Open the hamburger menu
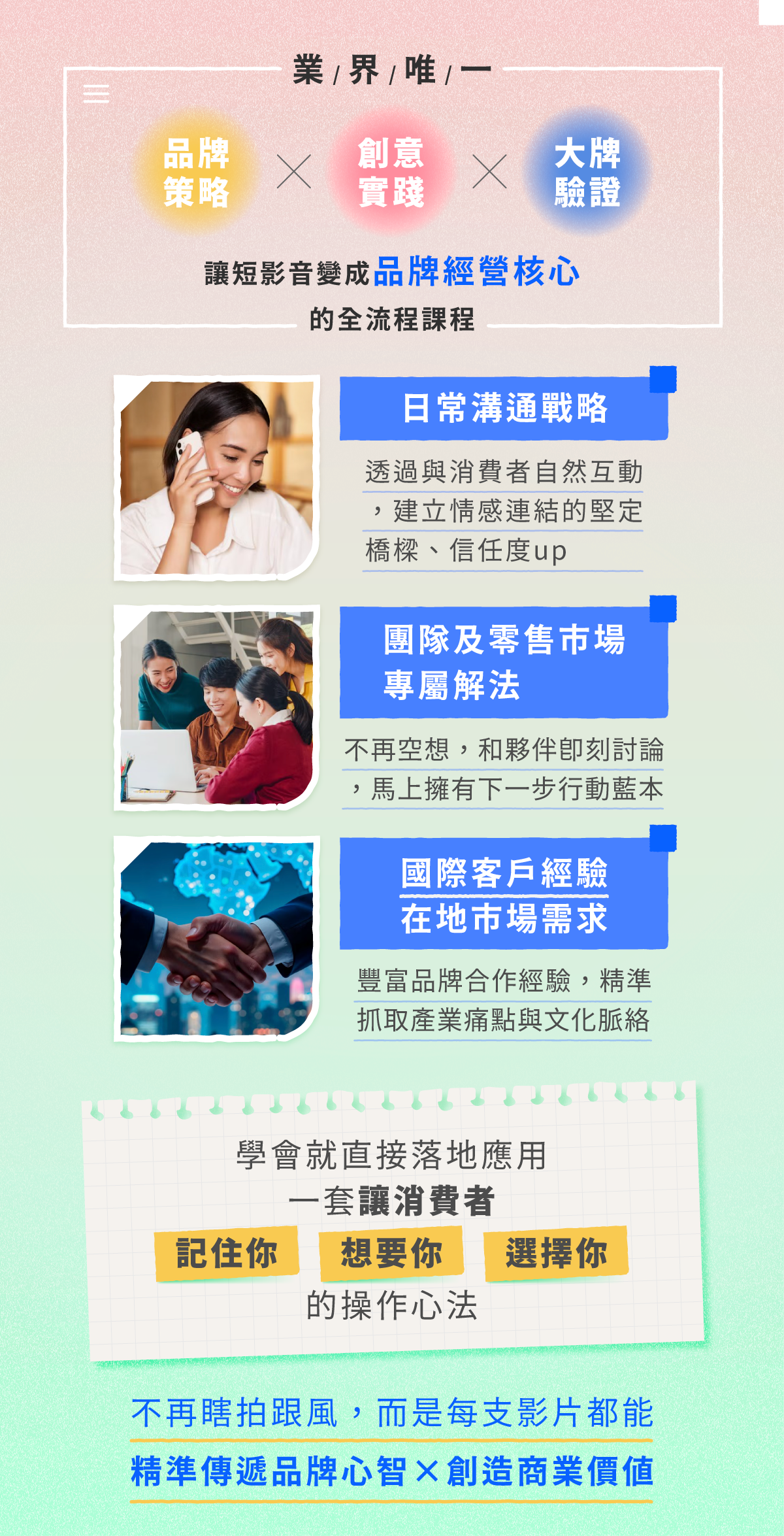Image resolution: width=784 pixels, height=1536 pixels. (96, 94)
